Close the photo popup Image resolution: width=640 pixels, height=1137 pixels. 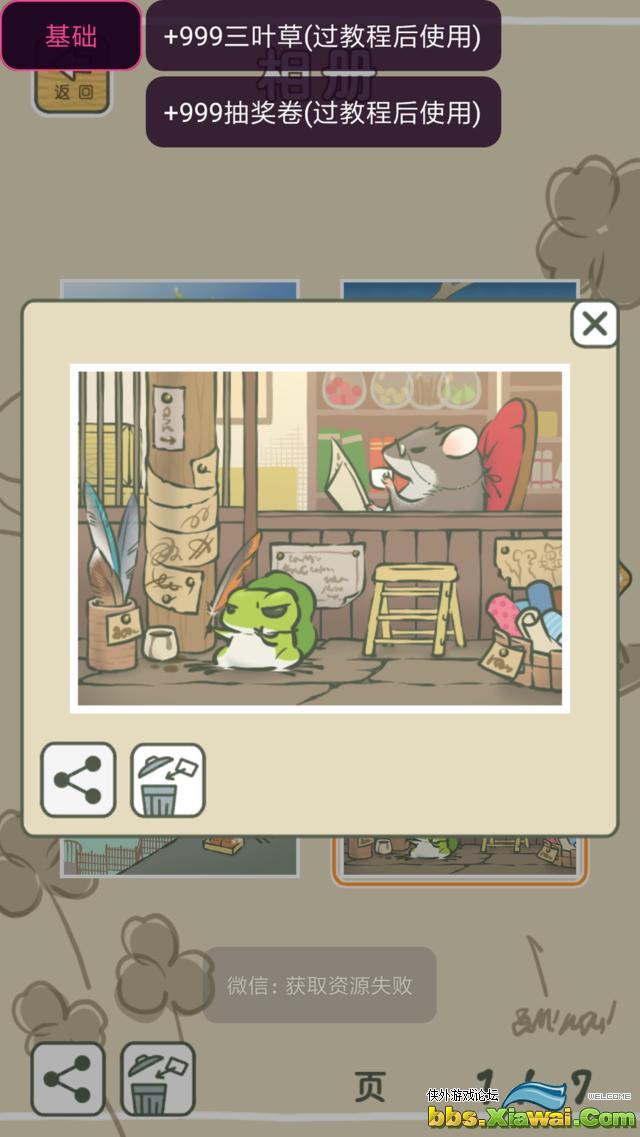(594, 324)
